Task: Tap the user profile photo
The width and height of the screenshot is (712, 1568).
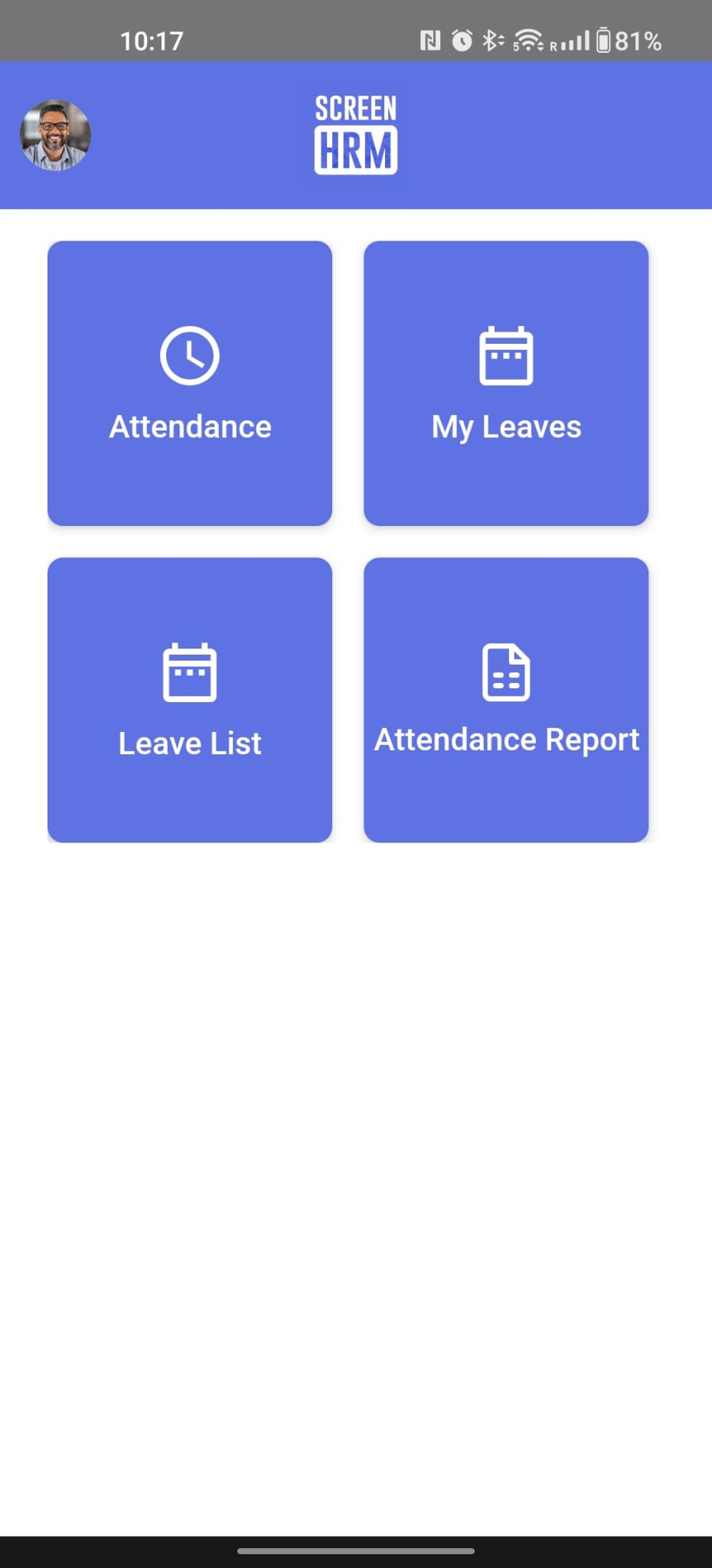Action: pos(55,135)
